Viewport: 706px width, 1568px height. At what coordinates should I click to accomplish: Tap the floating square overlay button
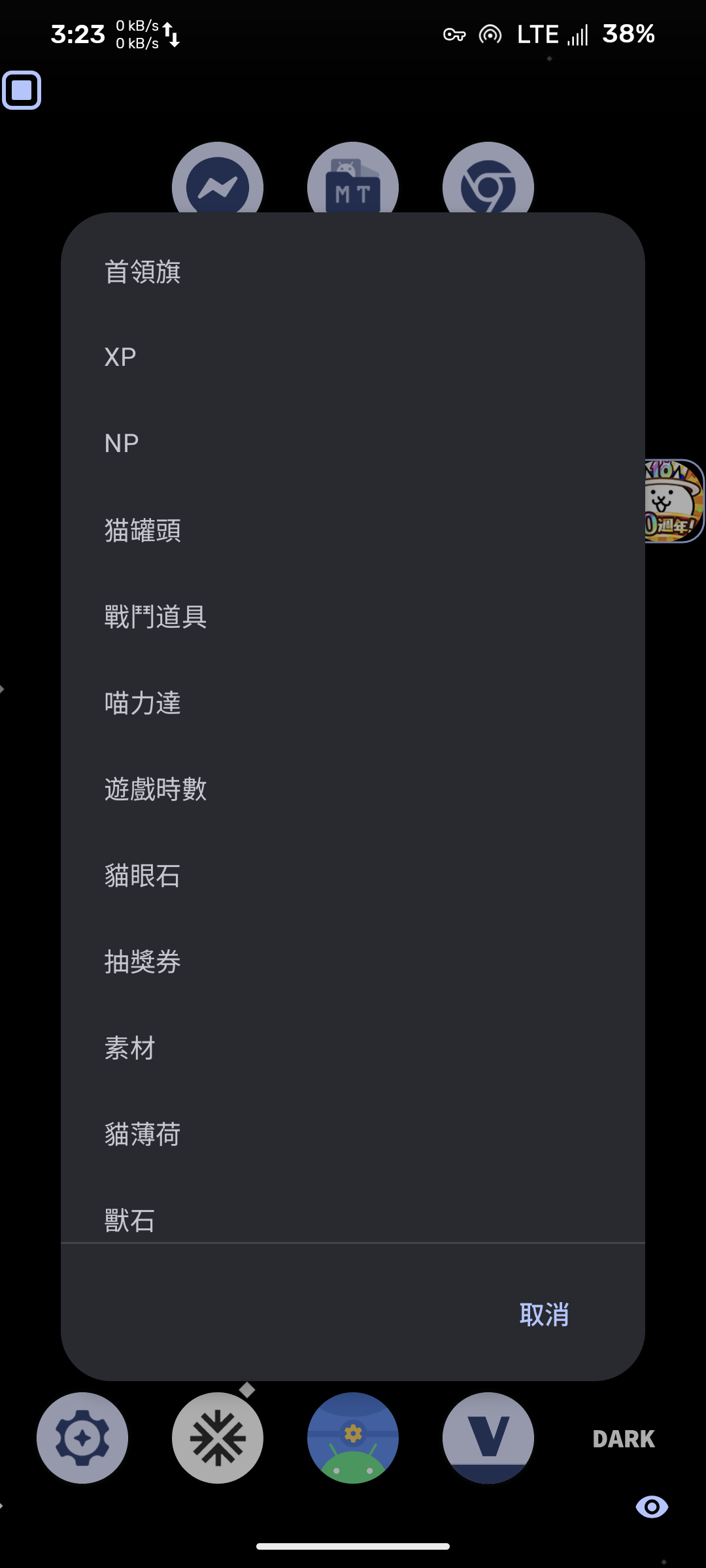[22, 90]
